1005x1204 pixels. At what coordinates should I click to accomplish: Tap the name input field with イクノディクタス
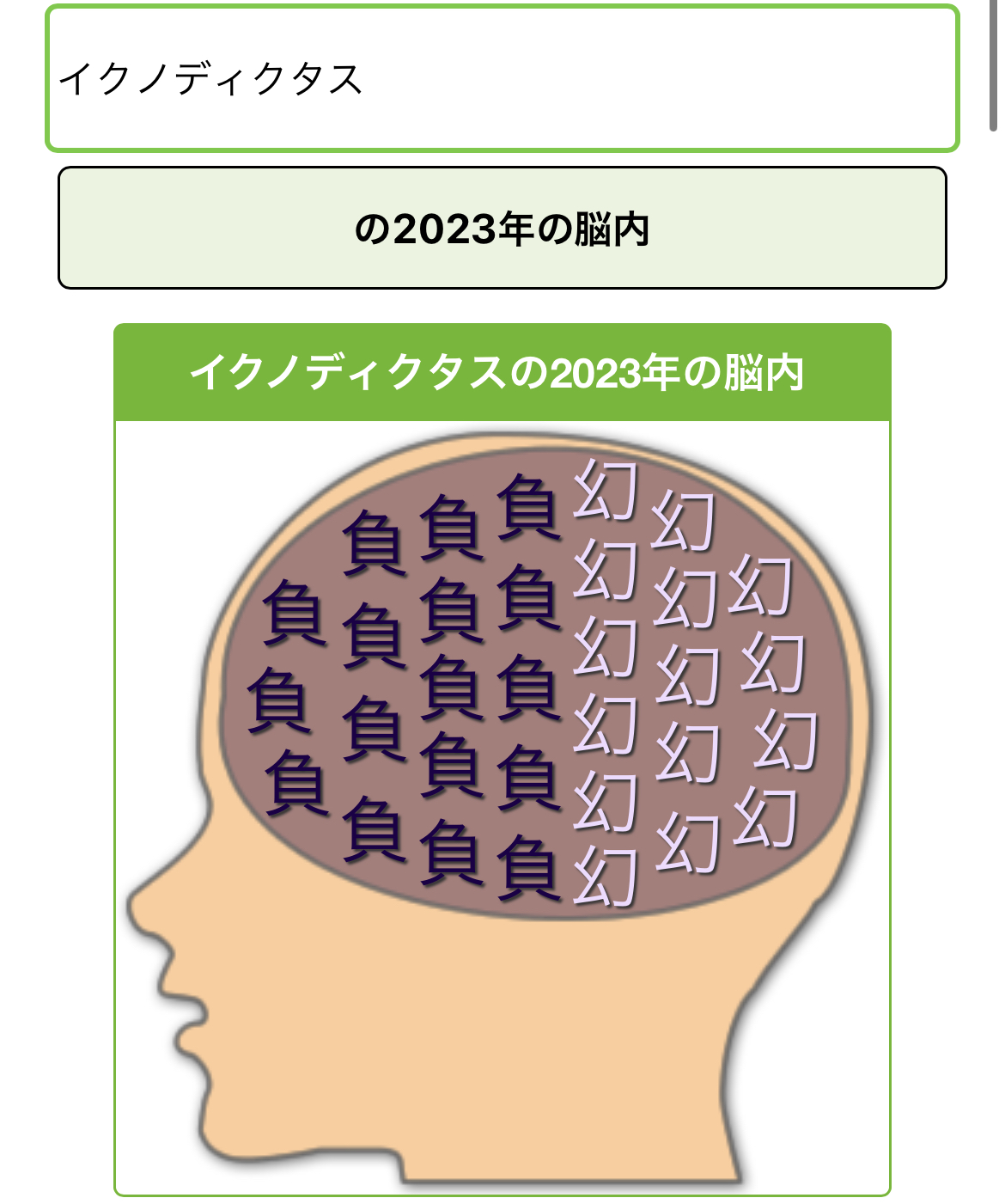(502, 79)
